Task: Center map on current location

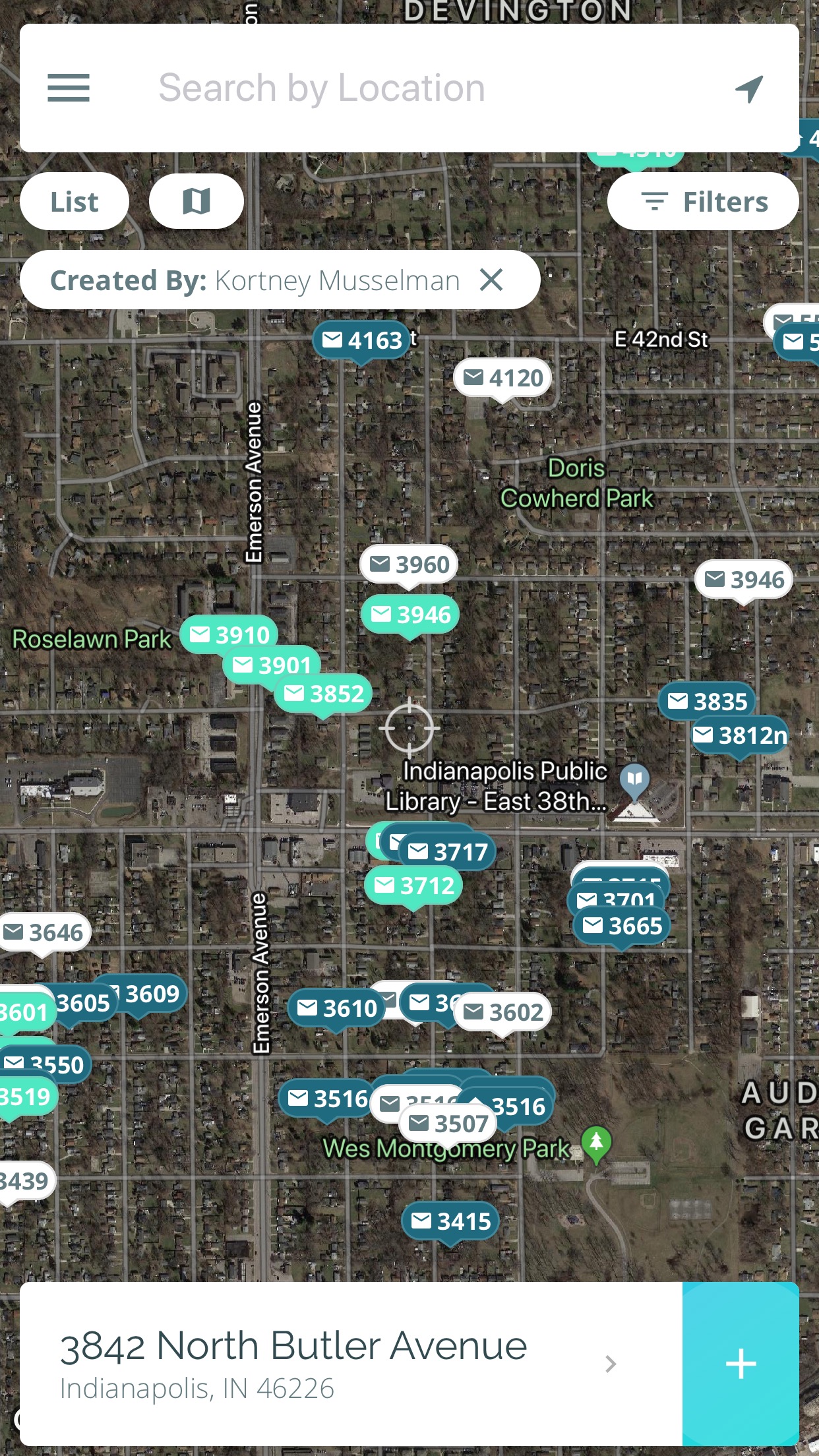Action: pos(749,89)
